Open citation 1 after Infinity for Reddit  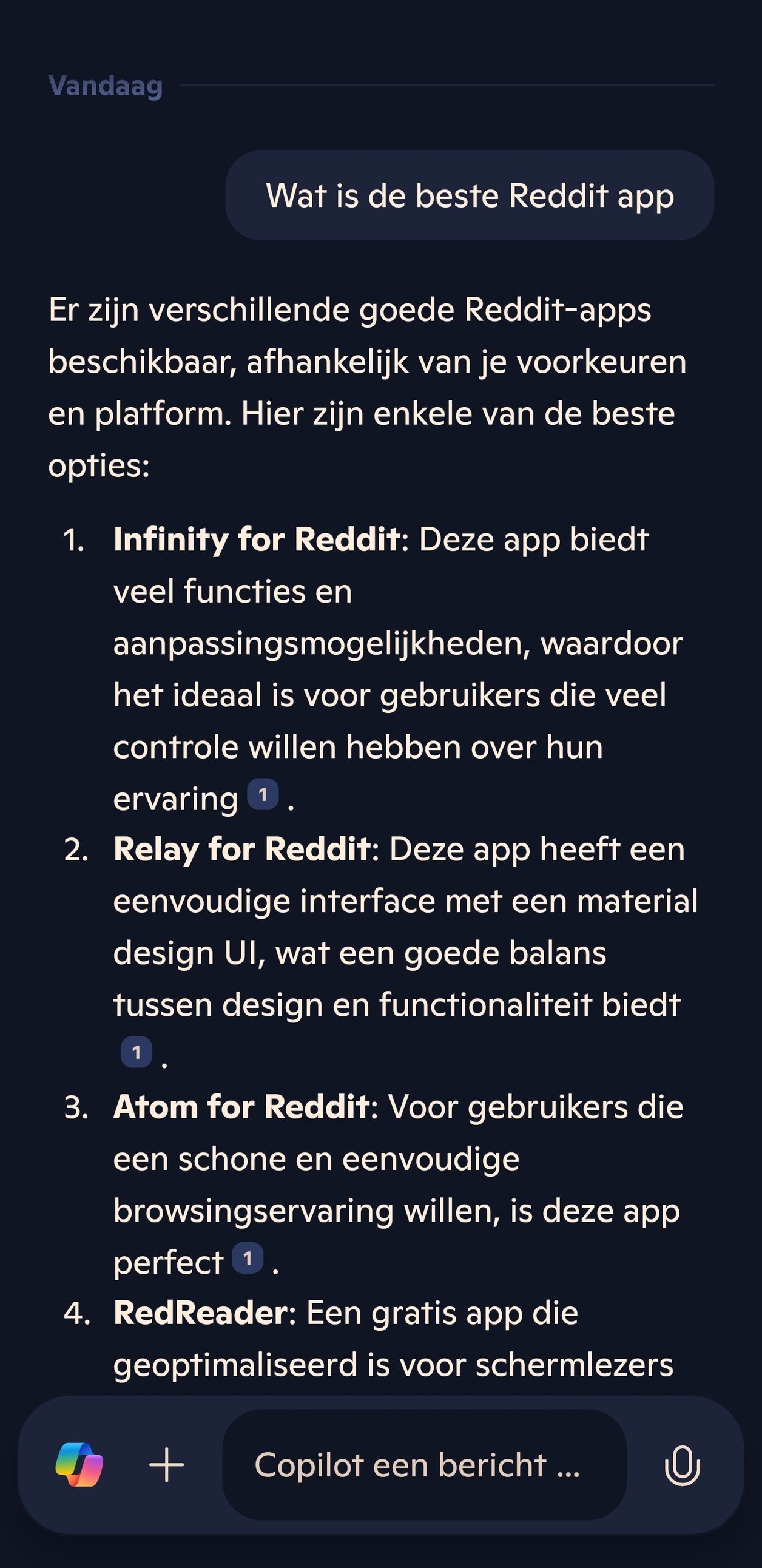263,794
